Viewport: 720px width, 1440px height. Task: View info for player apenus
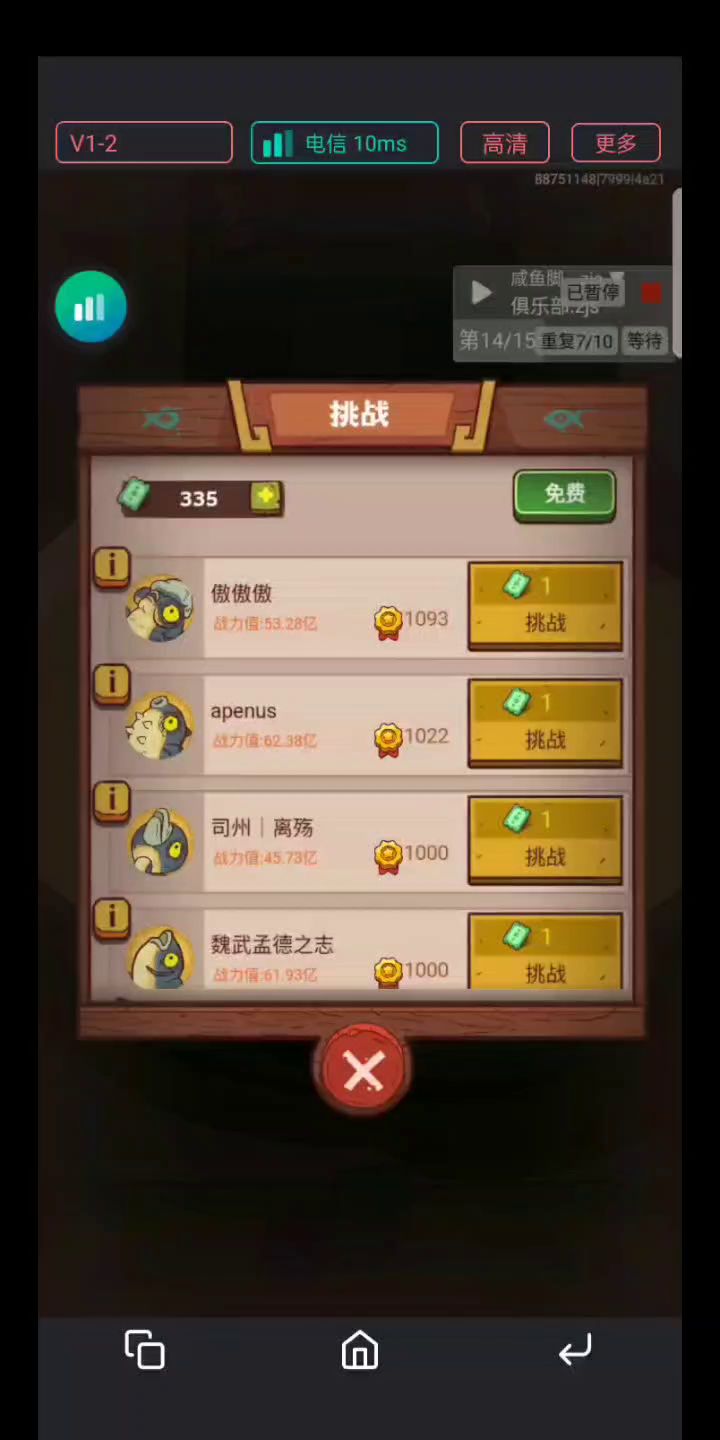pos(112,683)
